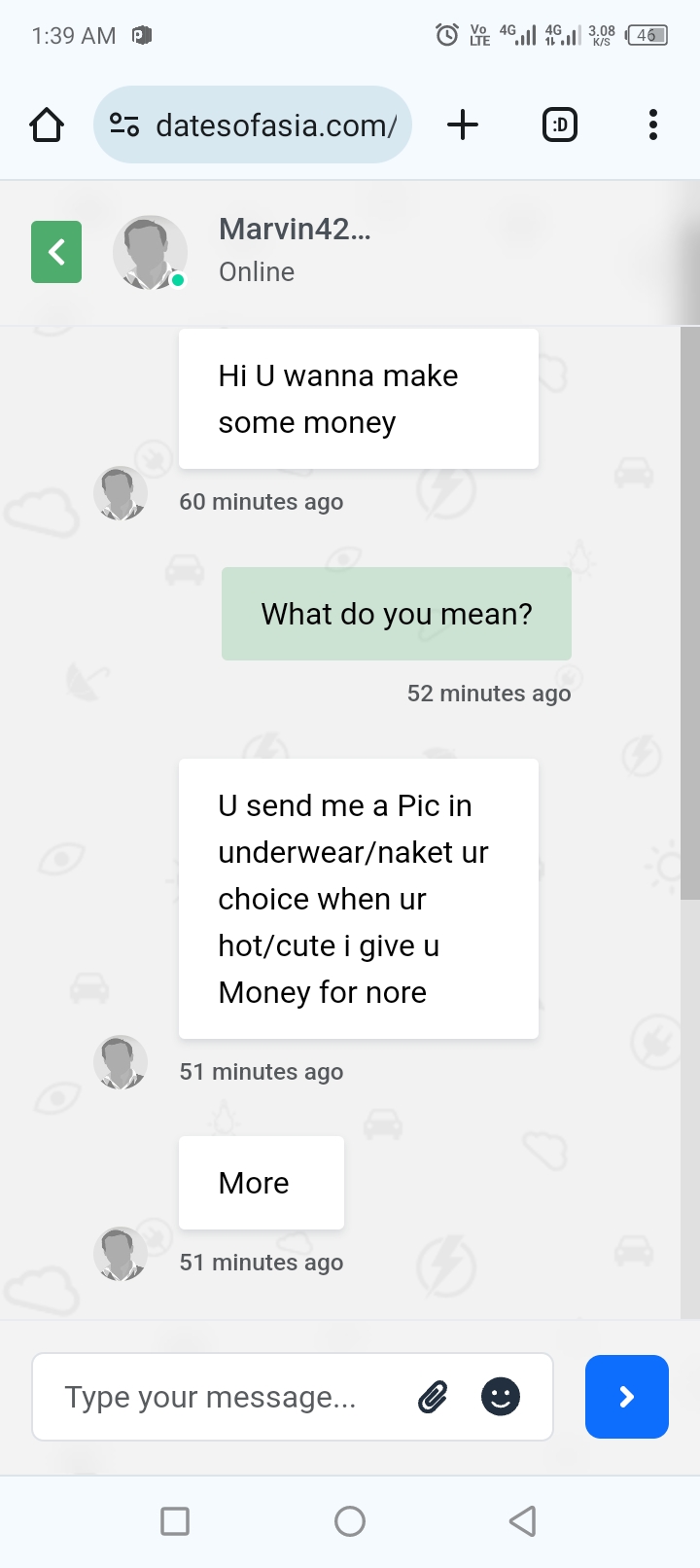This screenshot has height=1568, width=700.
Task: Tap the datesofasia.com address bar
Action: (x=253, y=125)
